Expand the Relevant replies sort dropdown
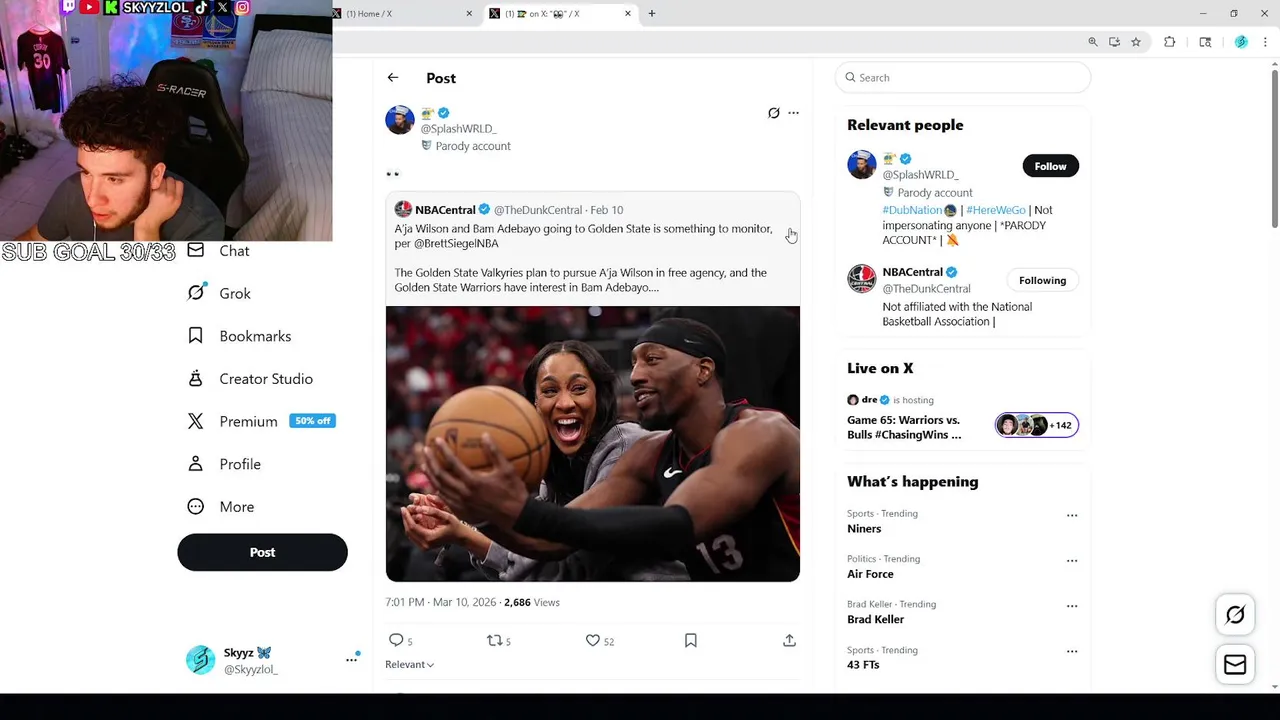Image resolution: width=1280 pixels, height=720 pixels. [409, 664]
